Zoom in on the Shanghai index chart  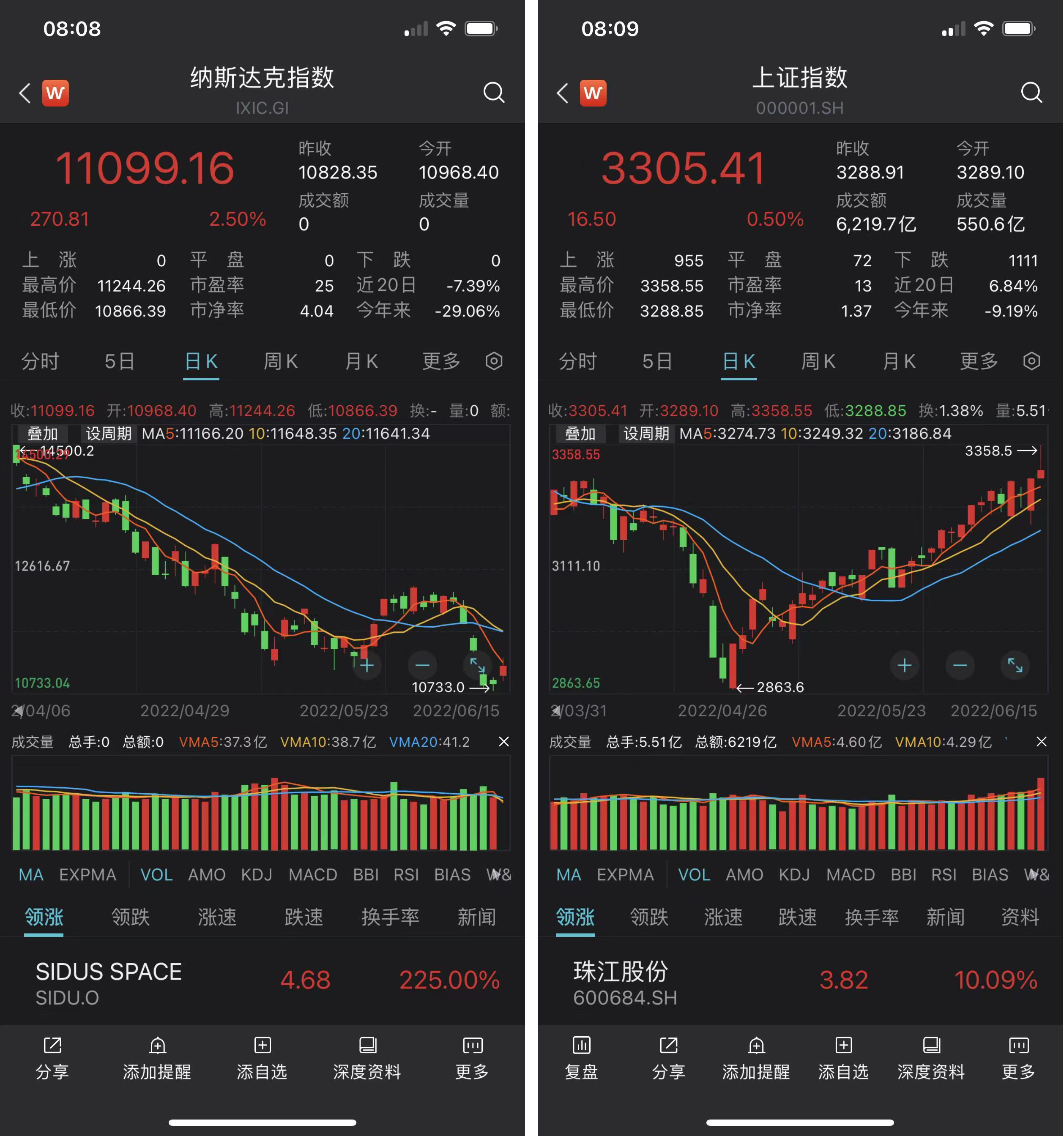(x=905, y=665)
